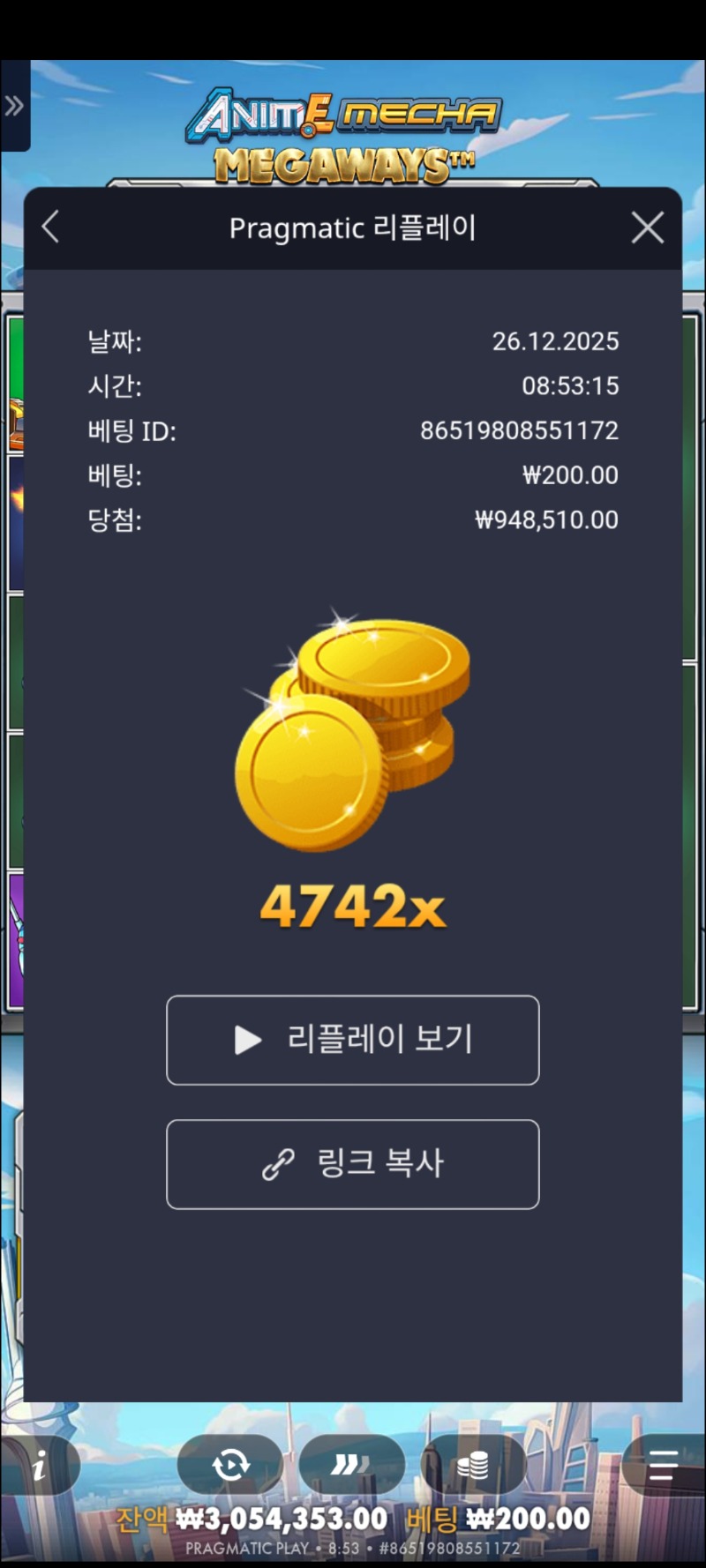This screenshot has height=1568, width=706.
Task: Tap 리플레이 보기 to watch the replay
Action: (x=353, y=1040)
